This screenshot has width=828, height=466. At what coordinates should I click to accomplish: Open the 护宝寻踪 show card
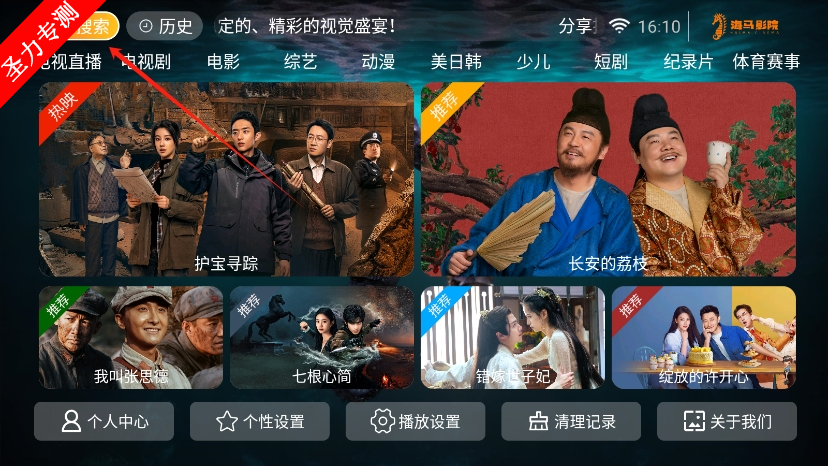226,180
